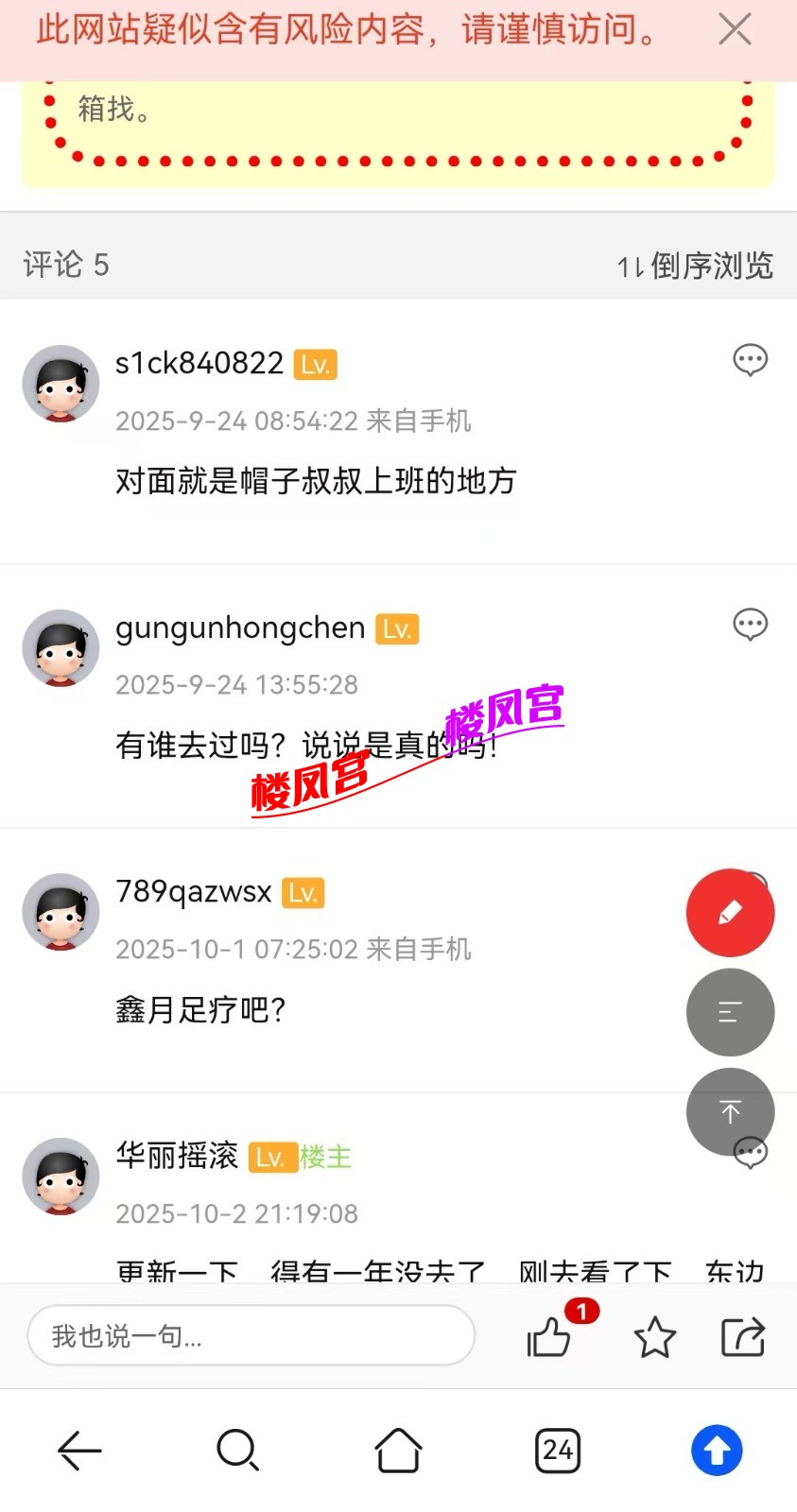This screenshot has height=1512, width=797.
Task: Go to browser home page
Action: coord(398,1450)
